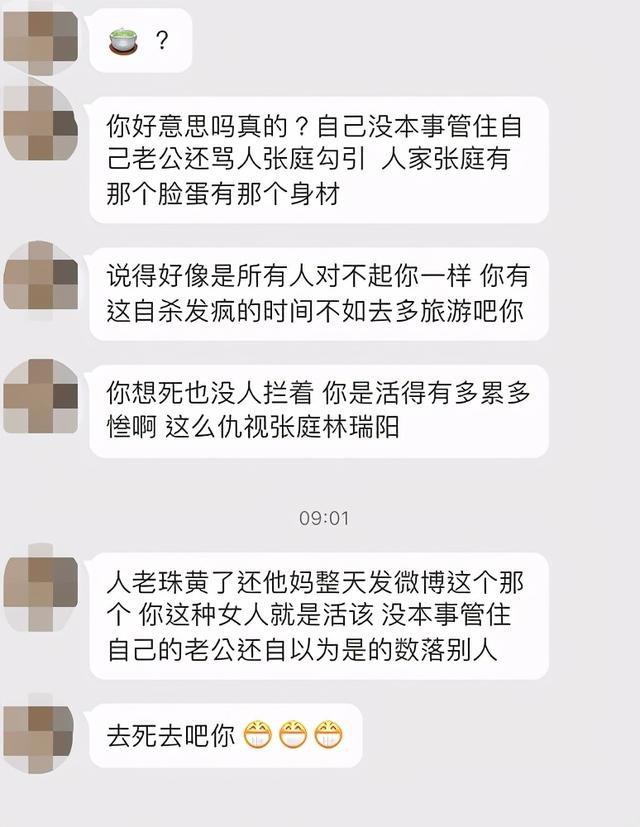
Task: View sender avatar beside message starting 你想死也没人拦着
Action: pos(40,397)
